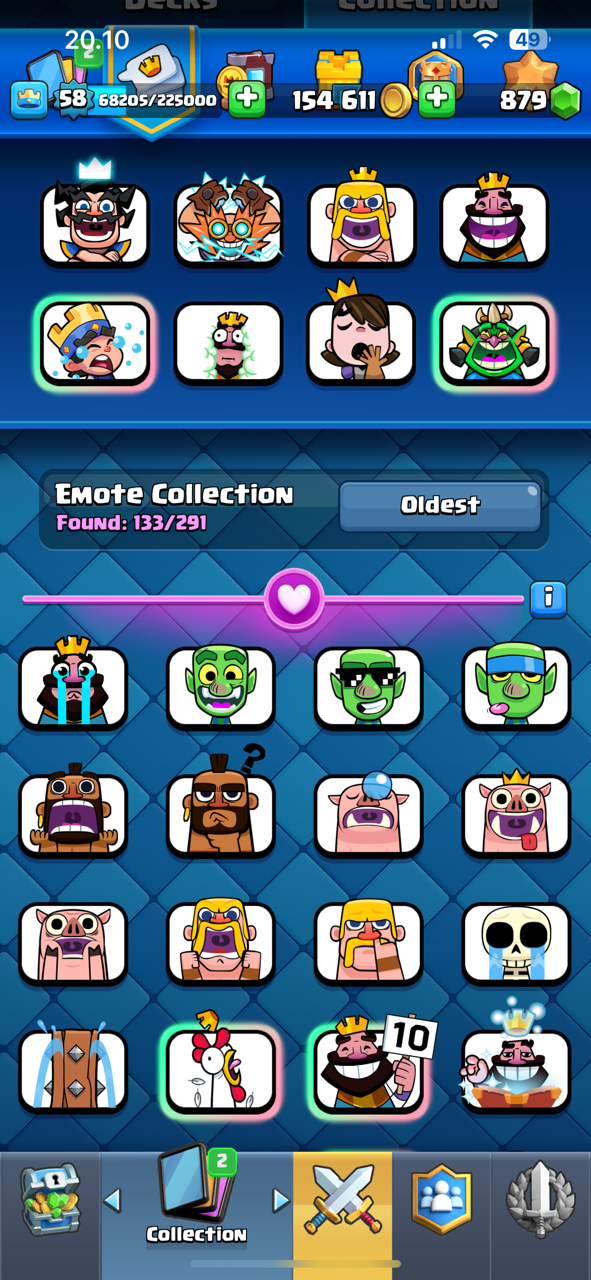Select the goblin with sunglasses emote
Screen dimensions: 591x1280
[368, 686]
